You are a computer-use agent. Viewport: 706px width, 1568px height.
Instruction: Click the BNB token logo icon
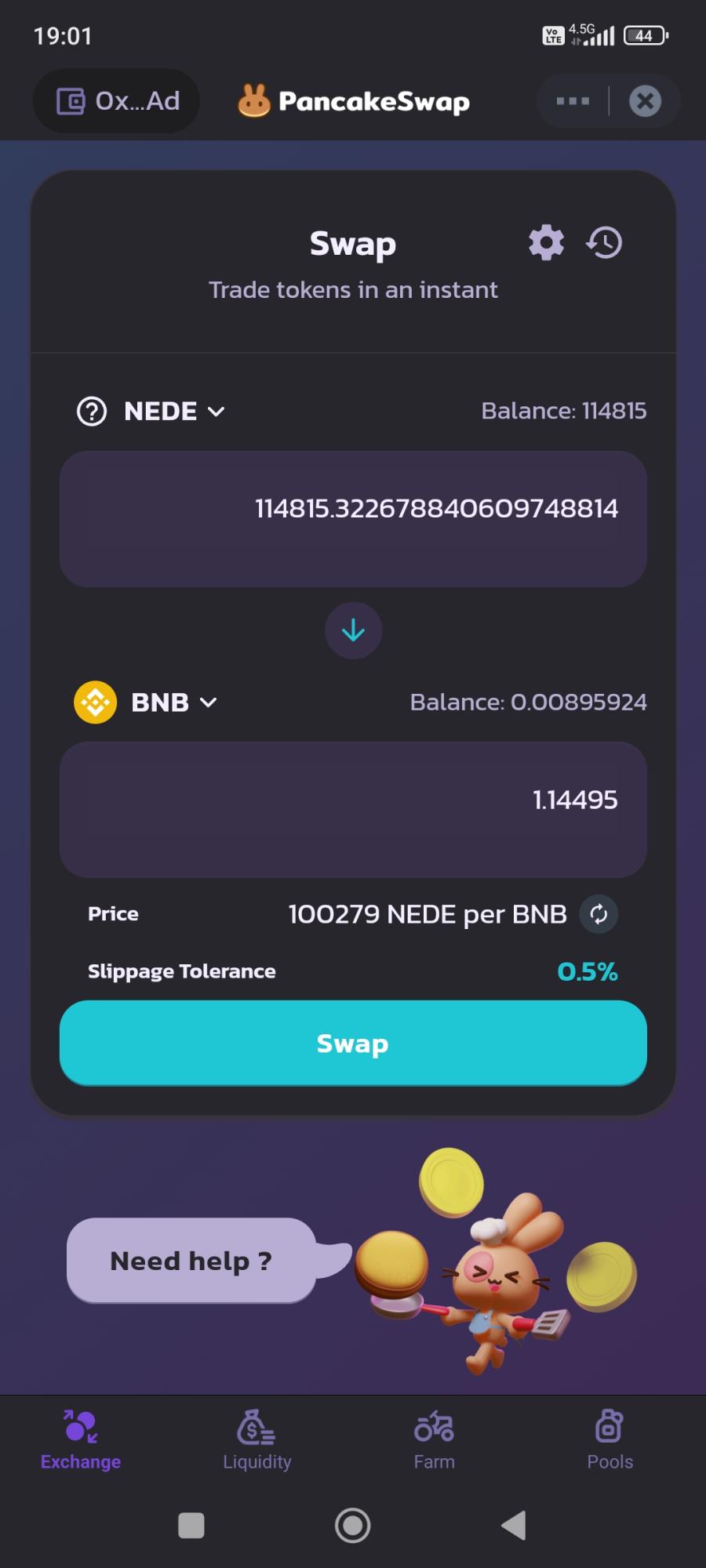(95, 702)
